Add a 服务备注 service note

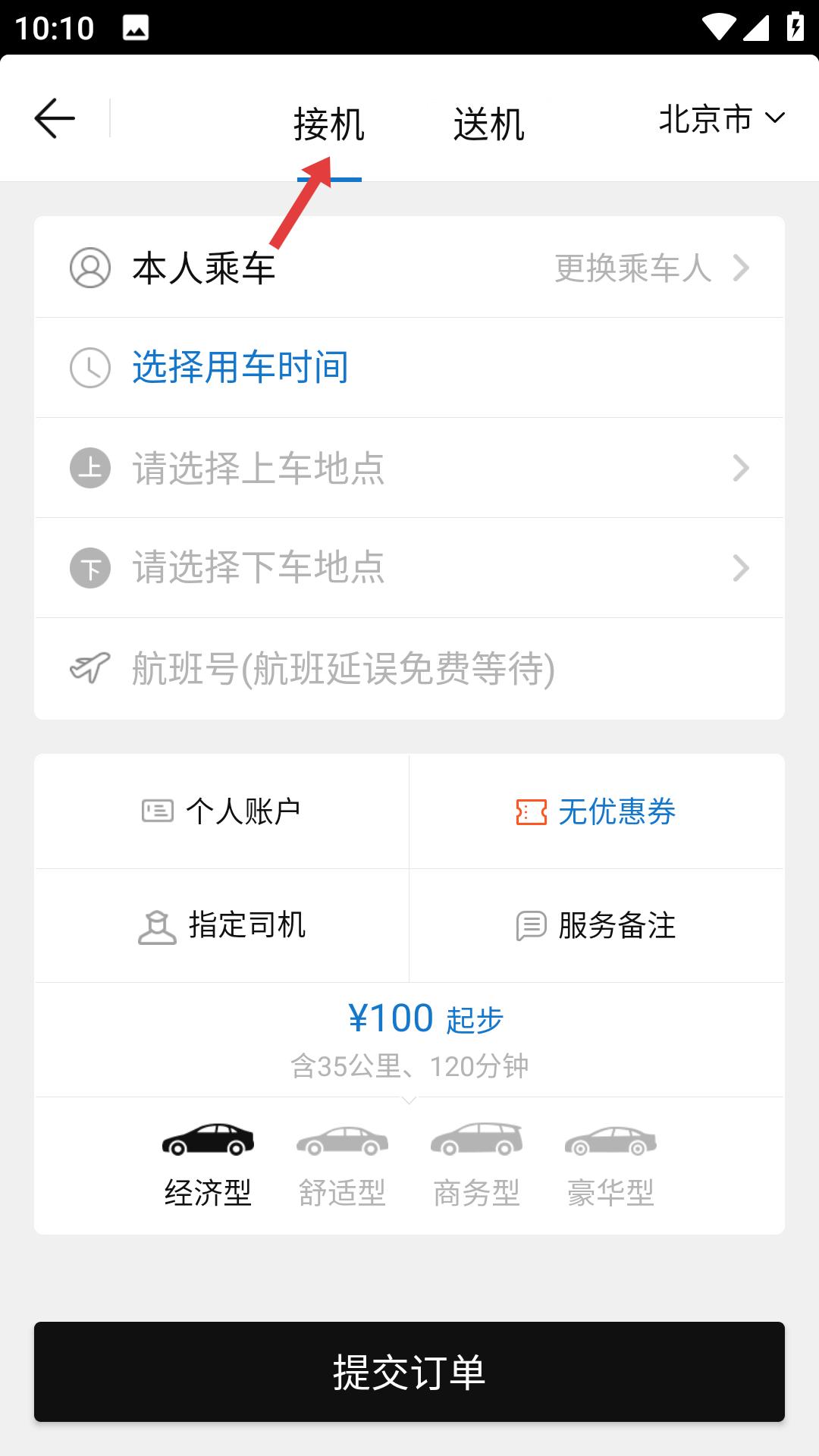click(596, 925)
